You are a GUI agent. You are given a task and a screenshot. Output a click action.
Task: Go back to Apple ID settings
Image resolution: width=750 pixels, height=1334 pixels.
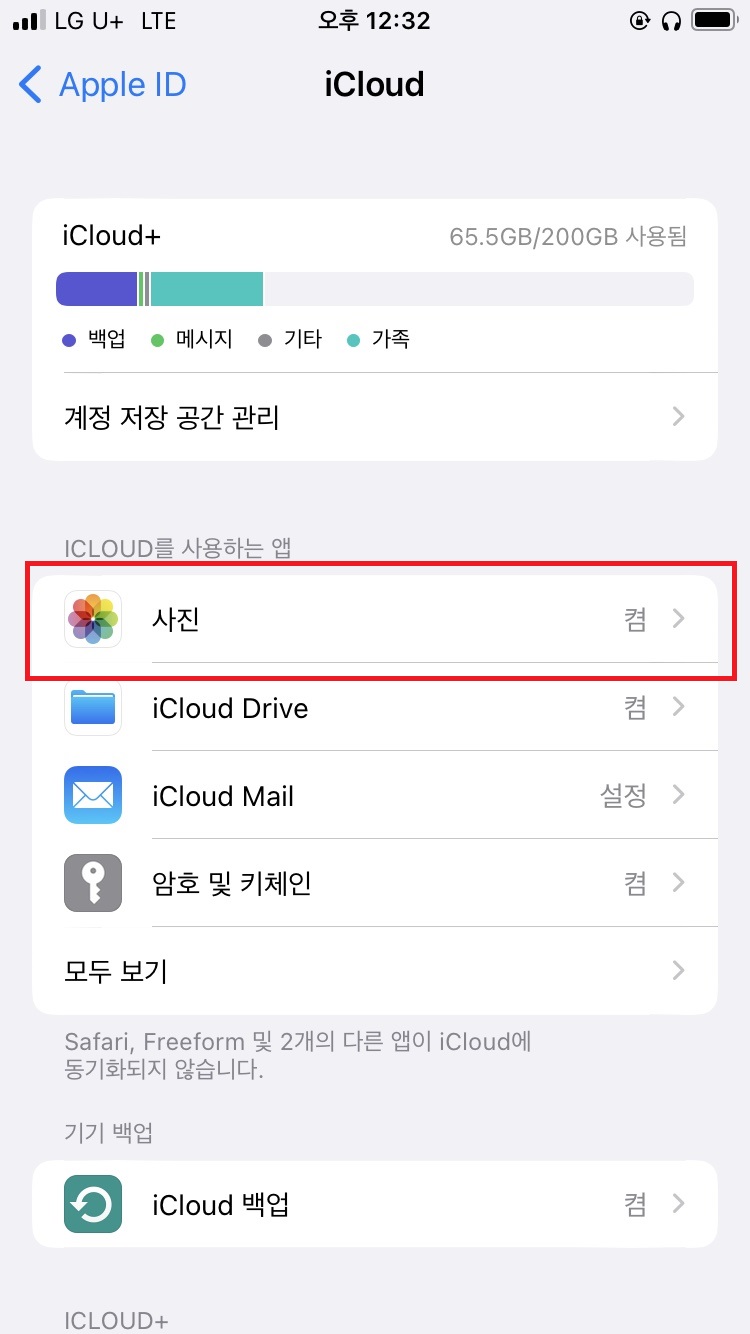102,85
